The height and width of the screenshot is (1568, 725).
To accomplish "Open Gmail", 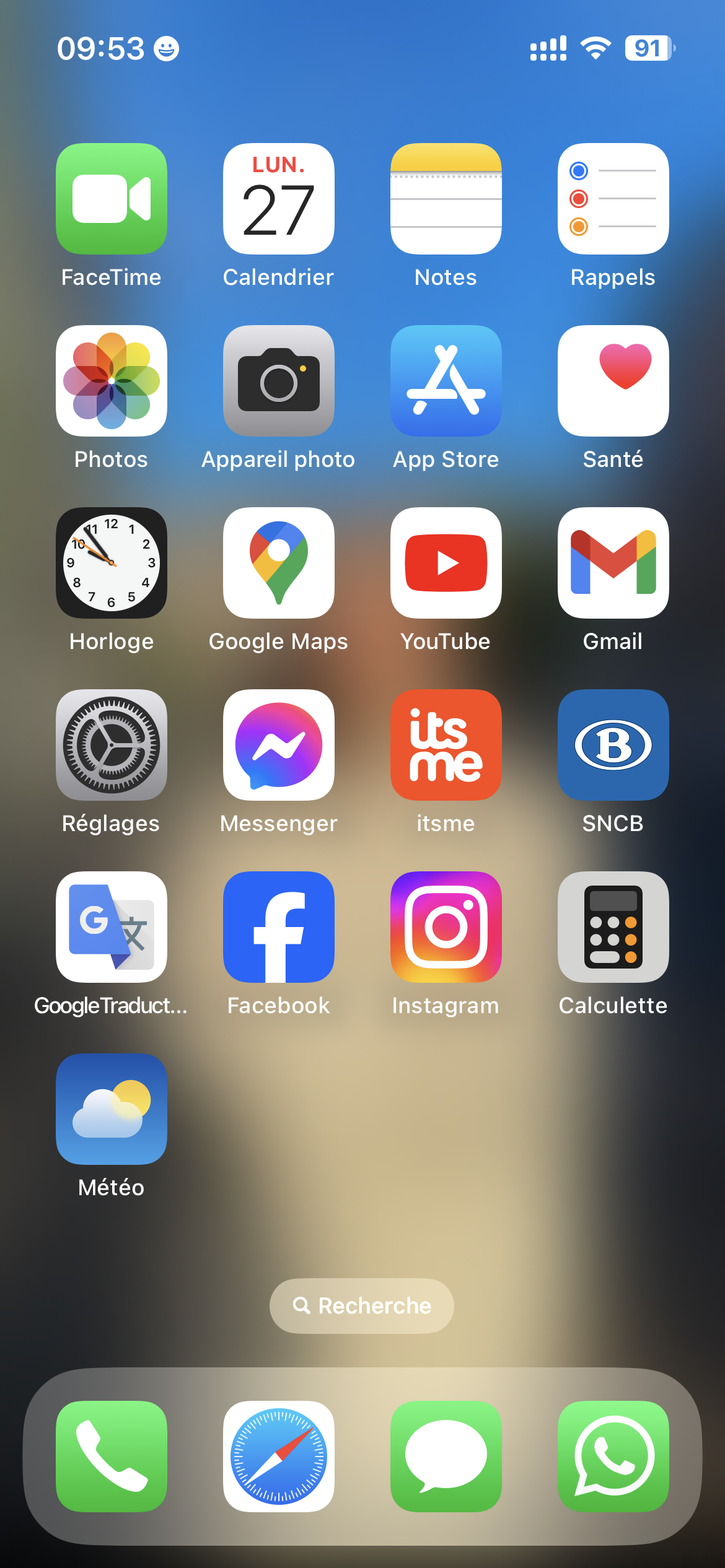I will pos(613,563).
